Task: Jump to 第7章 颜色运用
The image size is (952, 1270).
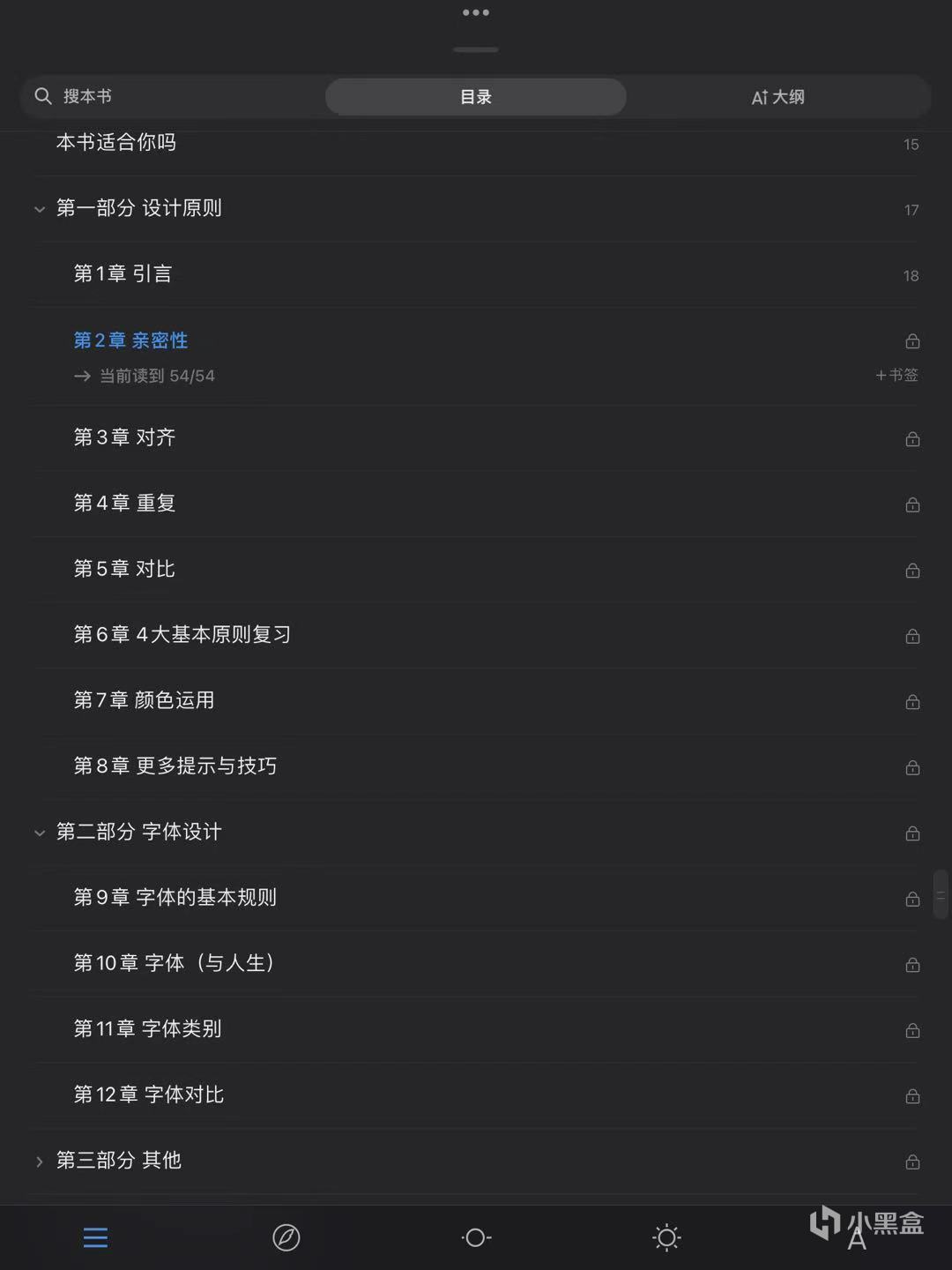Action: tap(145, 700)
